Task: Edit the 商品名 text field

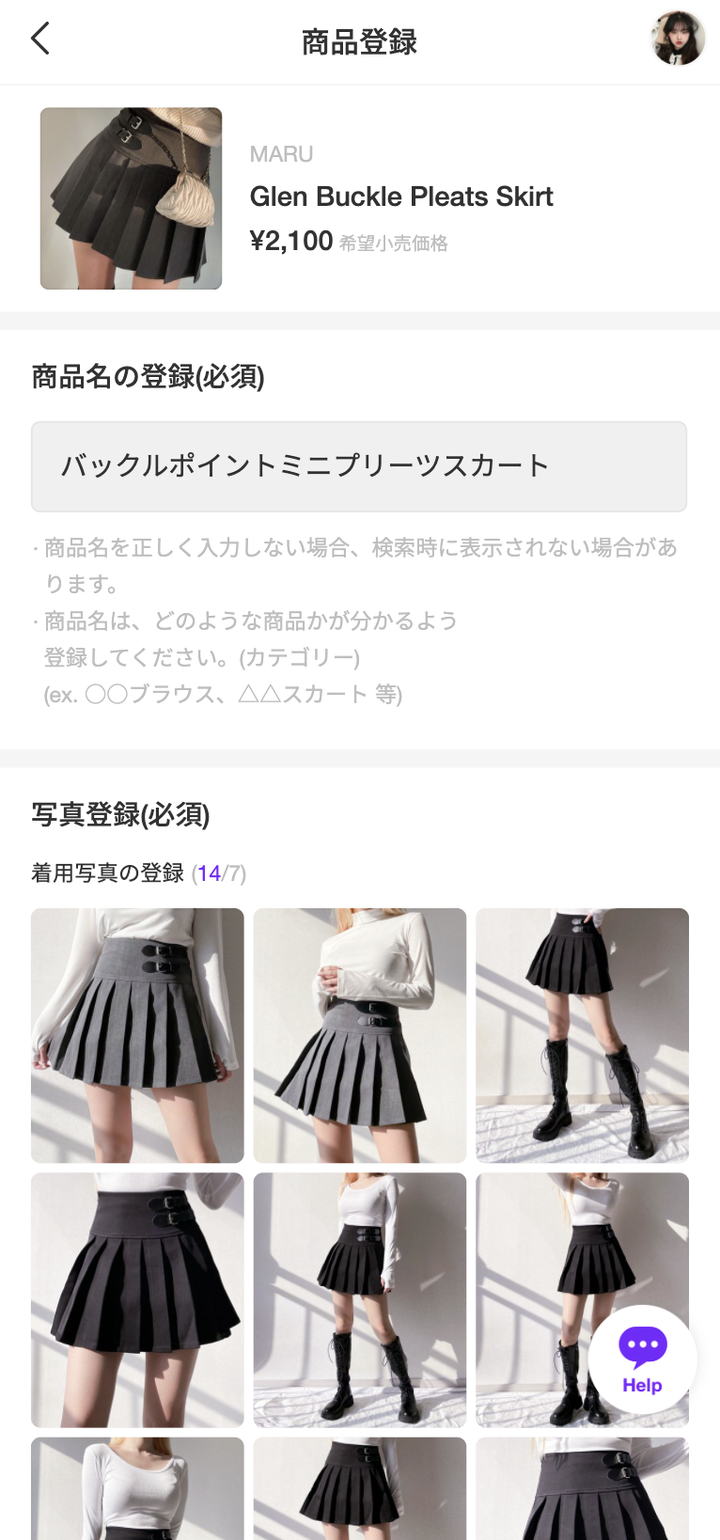Action: [x=359, y=466]
